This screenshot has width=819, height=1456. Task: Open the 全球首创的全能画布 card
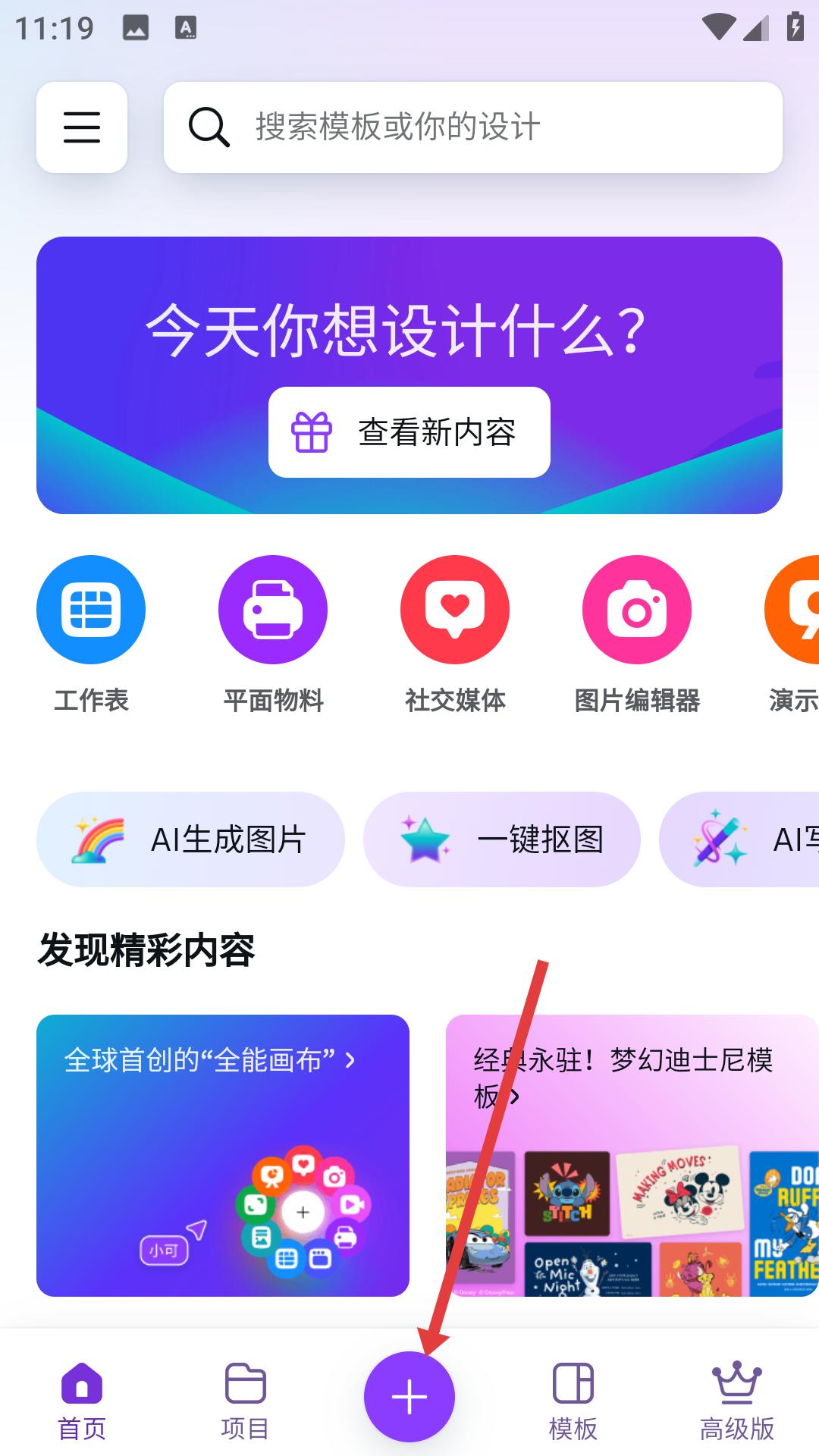point(223,1156)
